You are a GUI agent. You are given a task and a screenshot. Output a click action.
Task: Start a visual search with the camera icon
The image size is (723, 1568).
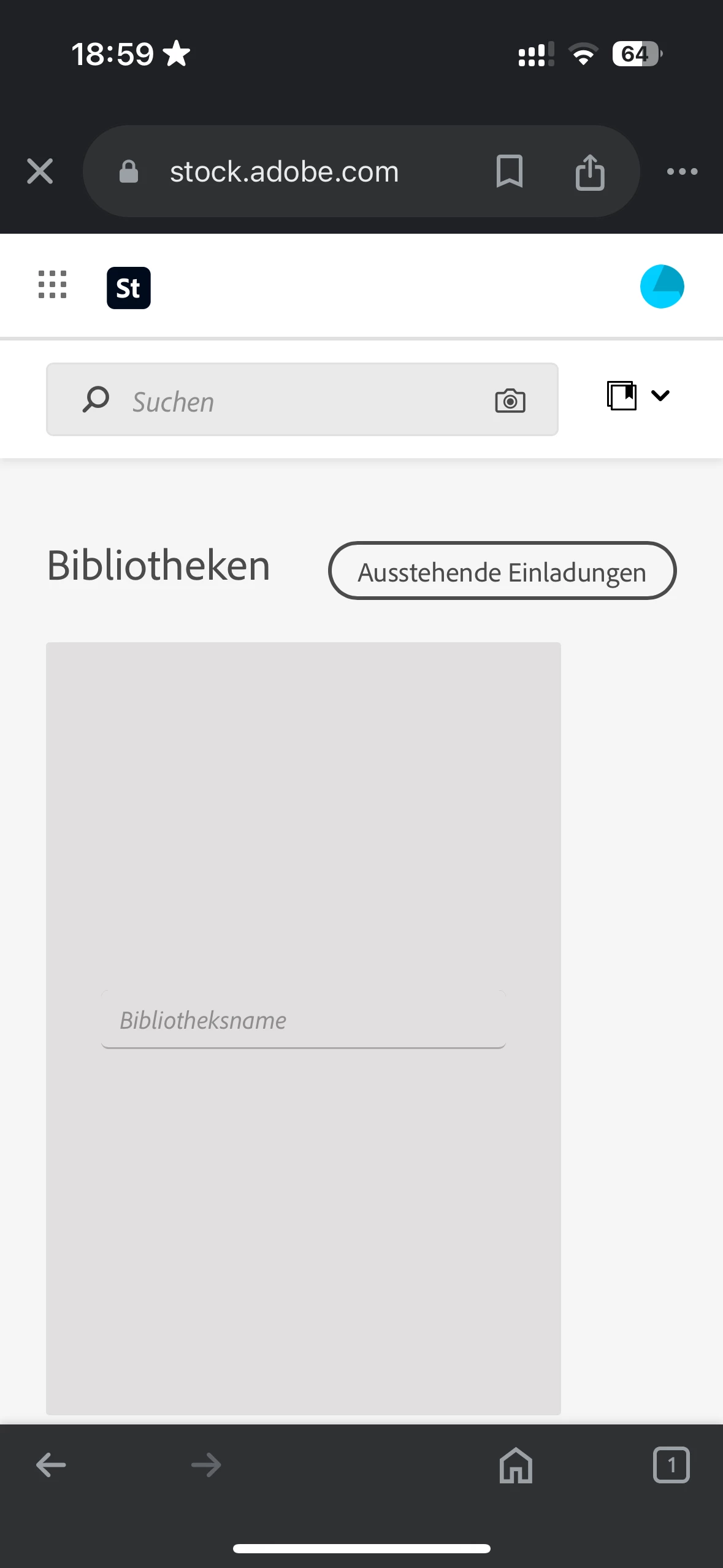(x=510, y=401)
